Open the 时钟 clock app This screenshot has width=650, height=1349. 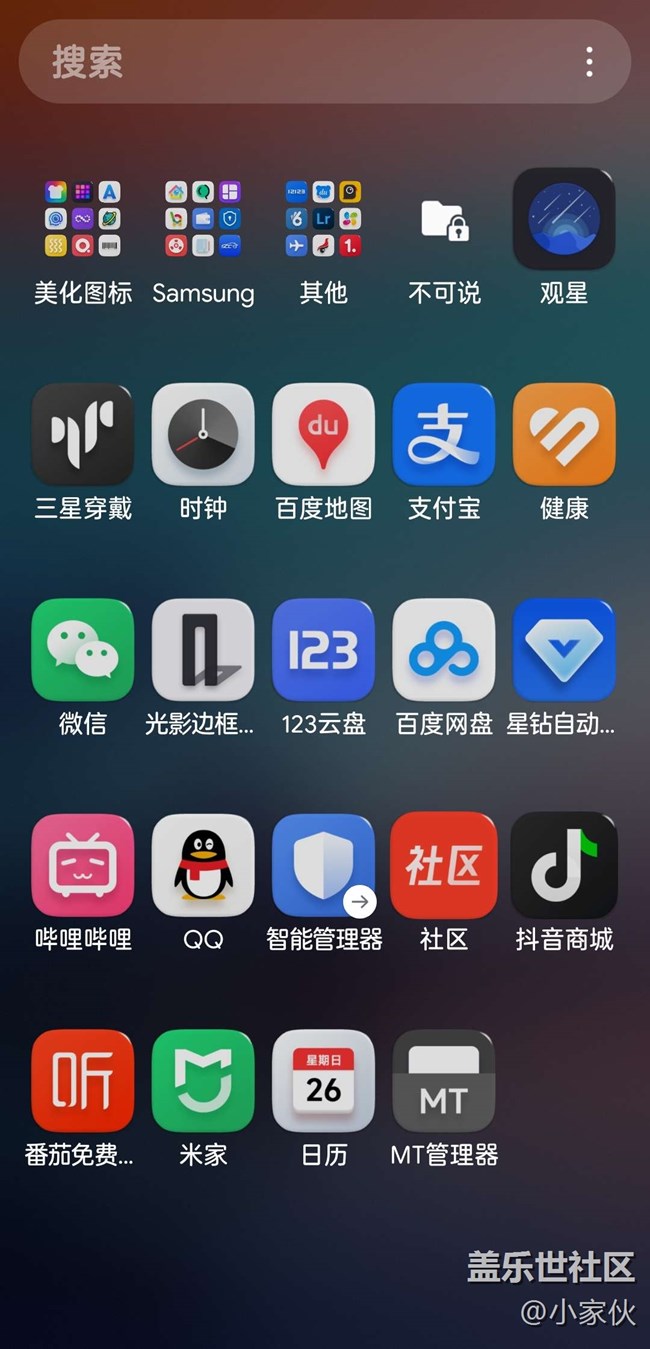pyautogui.click(x=203, y=434)
